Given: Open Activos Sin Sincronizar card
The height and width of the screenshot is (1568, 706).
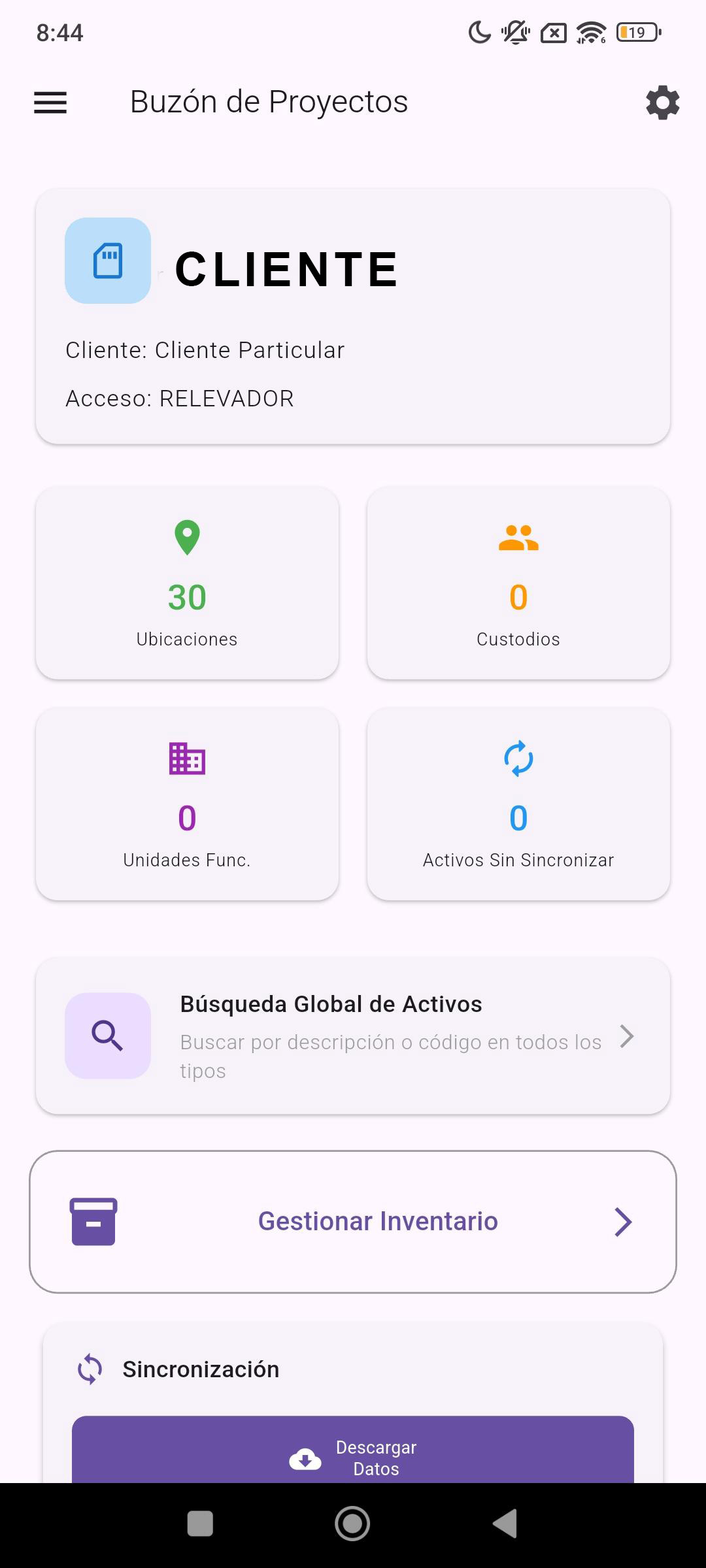Looking at the screenshot, I should 518,804.
